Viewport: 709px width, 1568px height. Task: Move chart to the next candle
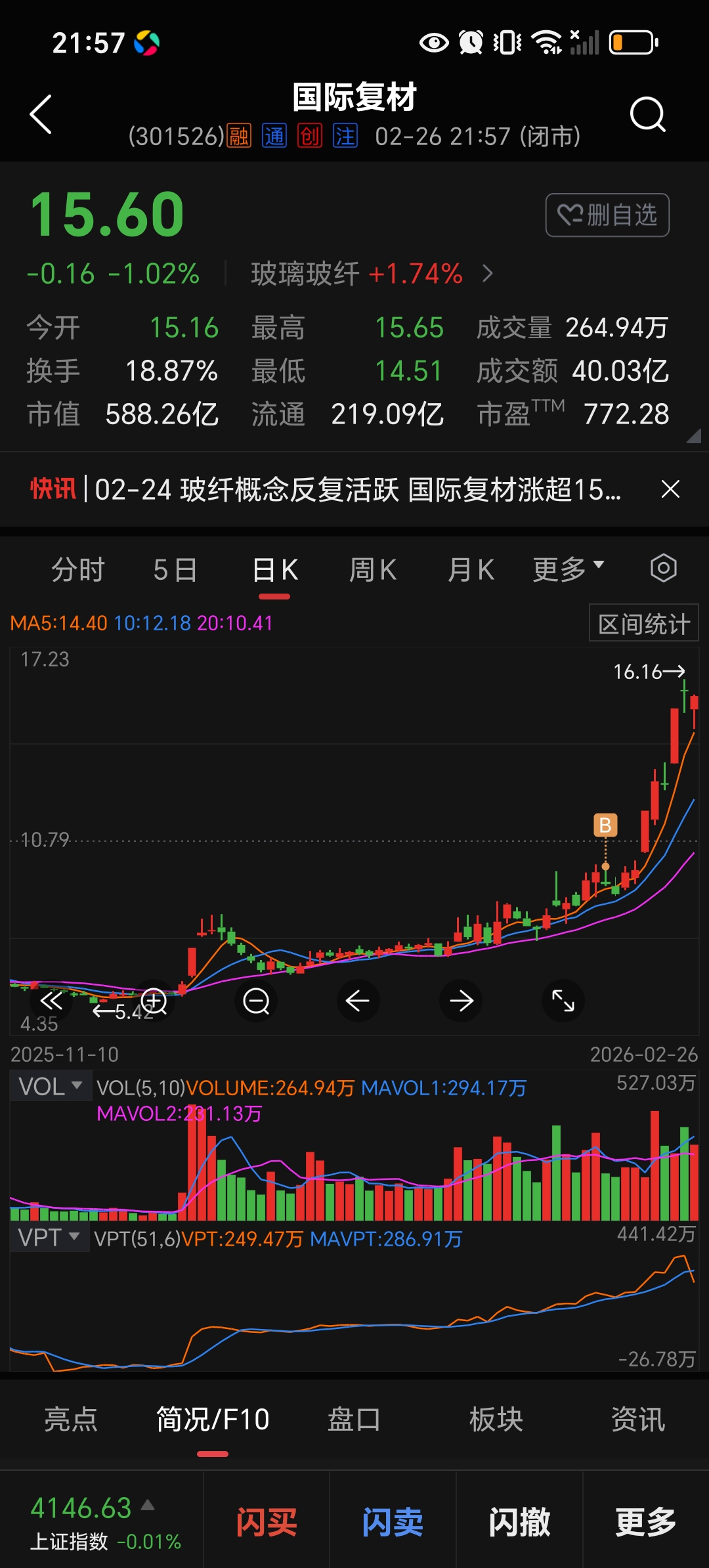[461, 1001]
